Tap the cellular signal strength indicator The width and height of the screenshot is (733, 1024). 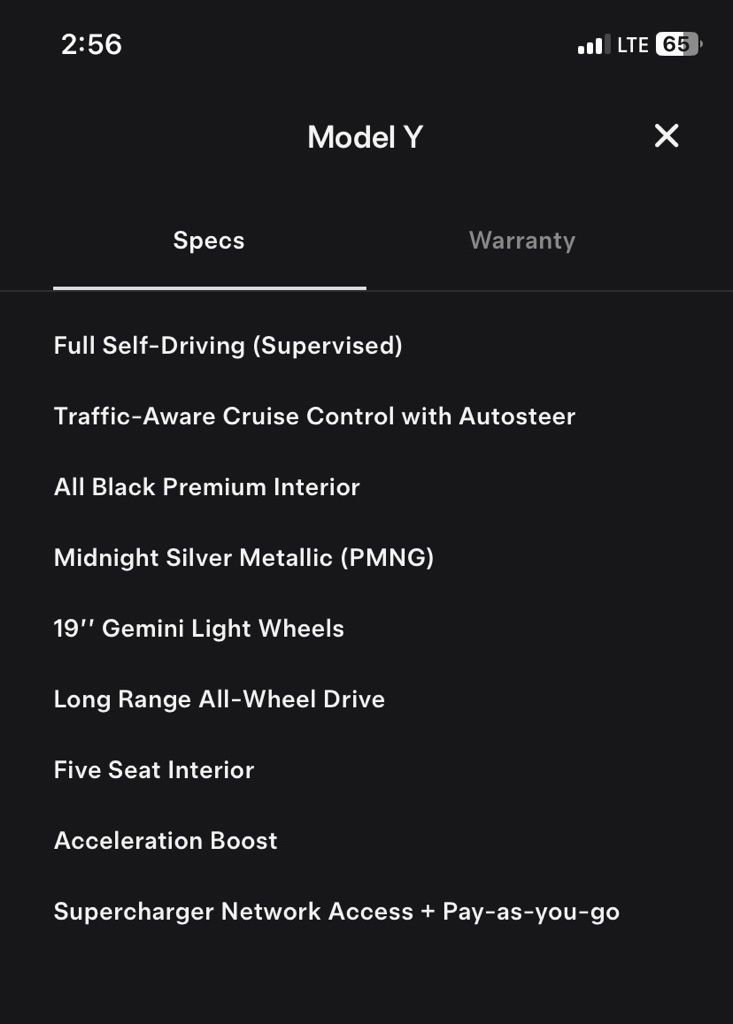(590, 44)
